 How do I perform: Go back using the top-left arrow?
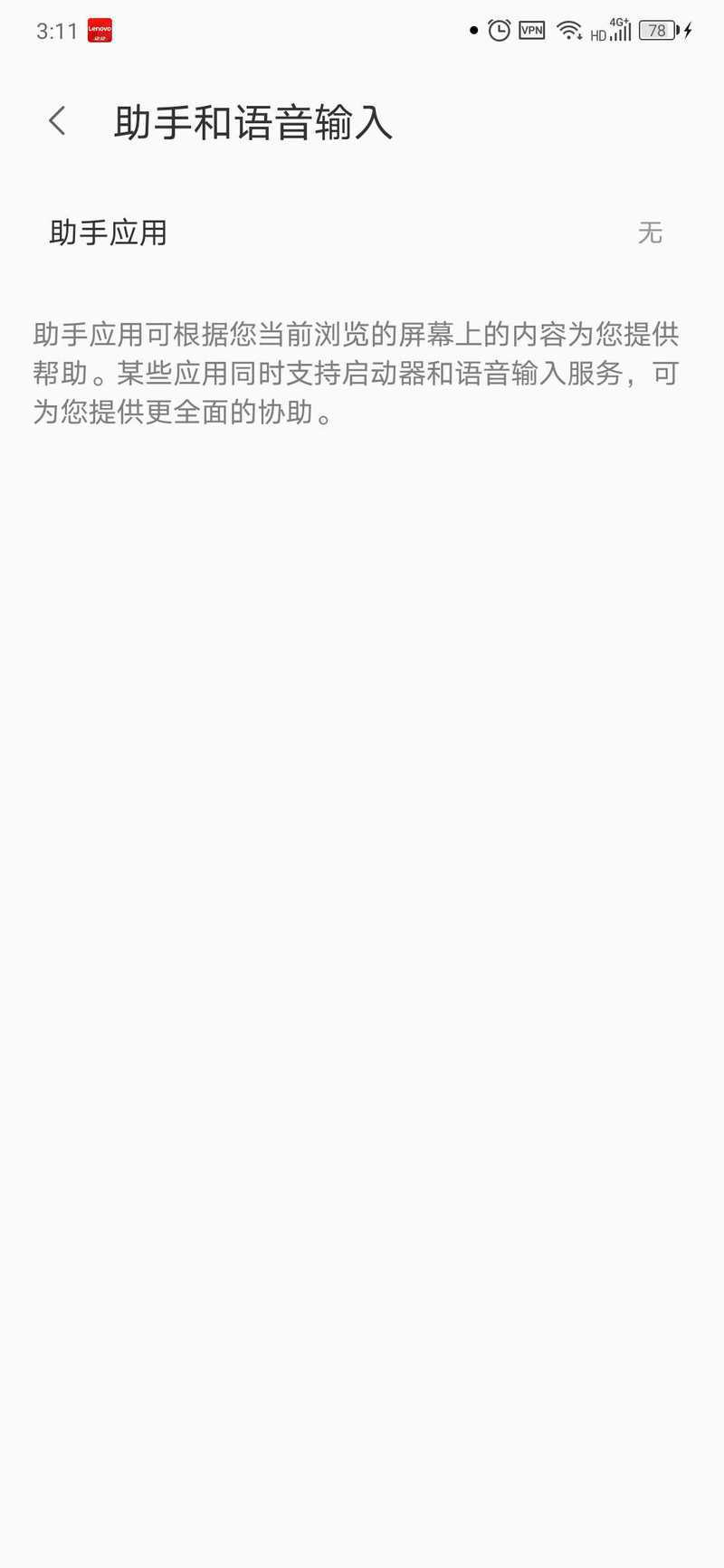(57, 121)
